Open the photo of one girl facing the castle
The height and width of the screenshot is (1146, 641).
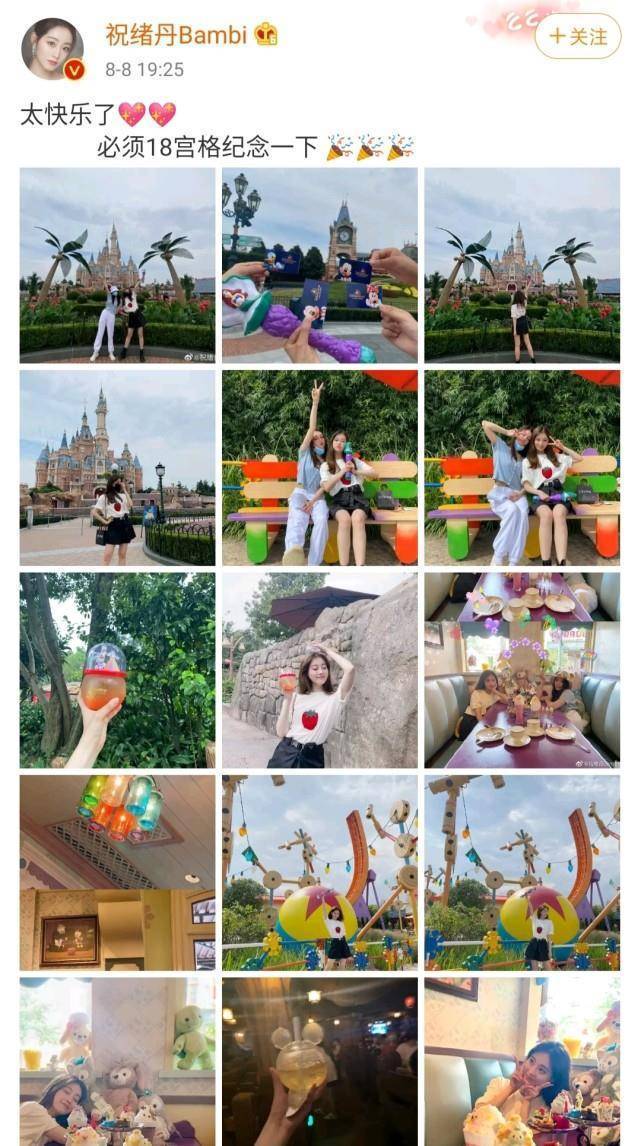point(522,265)
